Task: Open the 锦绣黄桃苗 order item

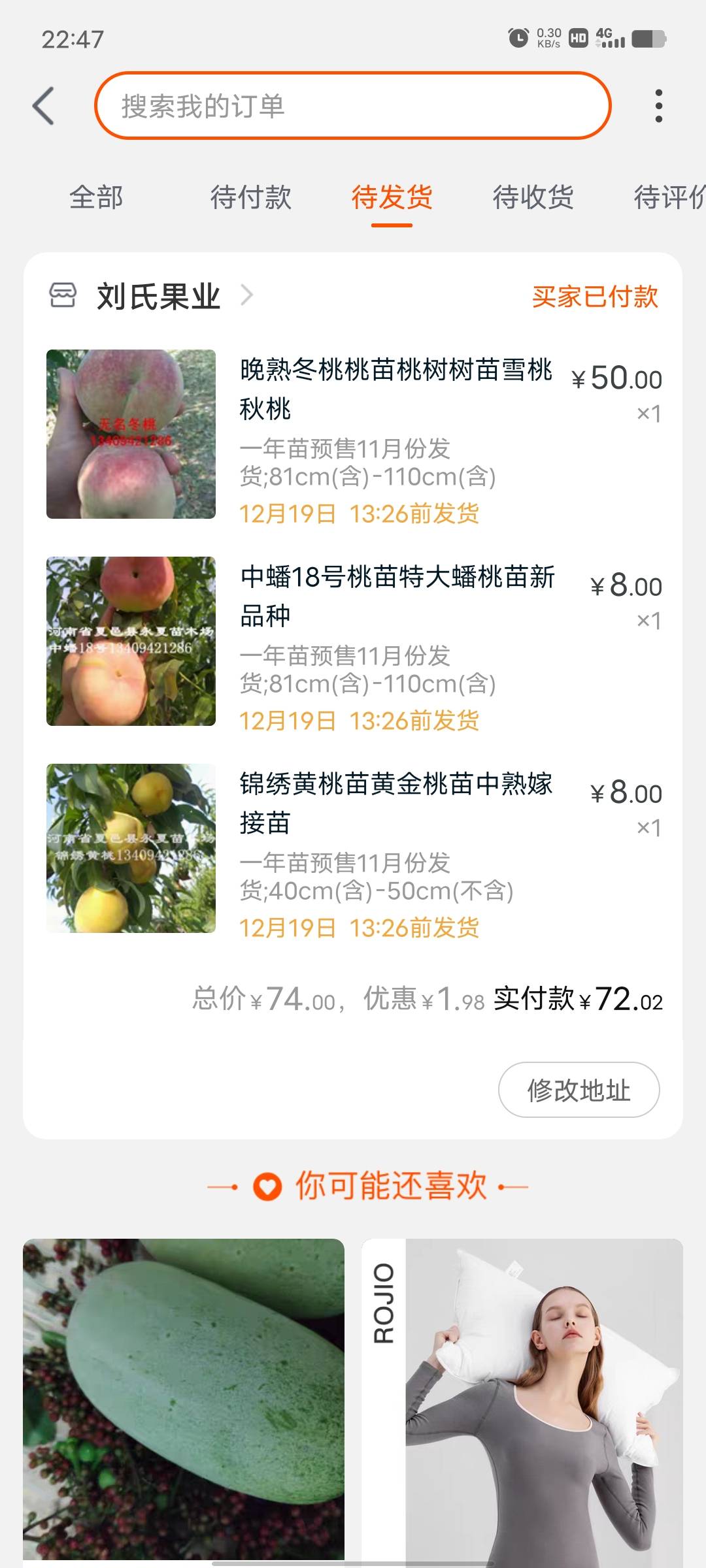Action: click(395, 803)
